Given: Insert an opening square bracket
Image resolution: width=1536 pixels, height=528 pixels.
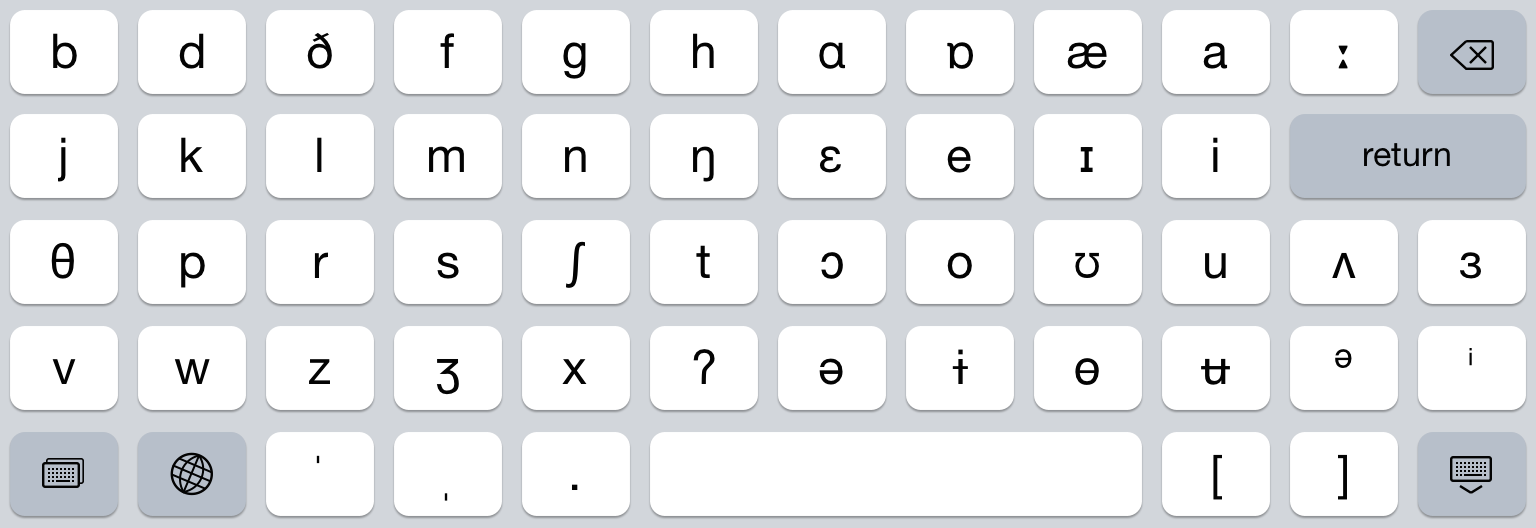Looking at the screenshot, I should coord(1215,474).
